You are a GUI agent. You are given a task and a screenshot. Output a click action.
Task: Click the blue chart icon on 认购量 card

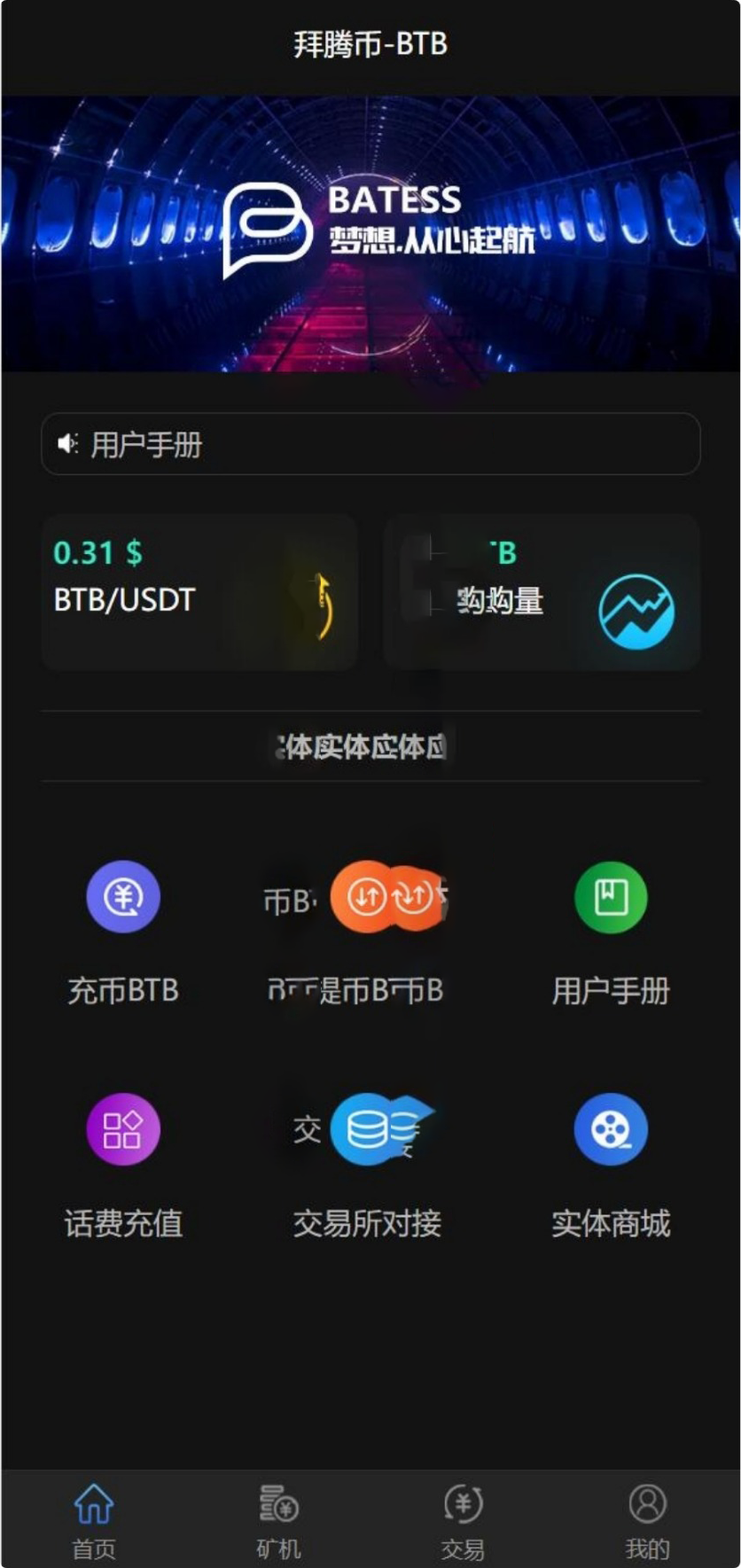(x=636, y=610)
